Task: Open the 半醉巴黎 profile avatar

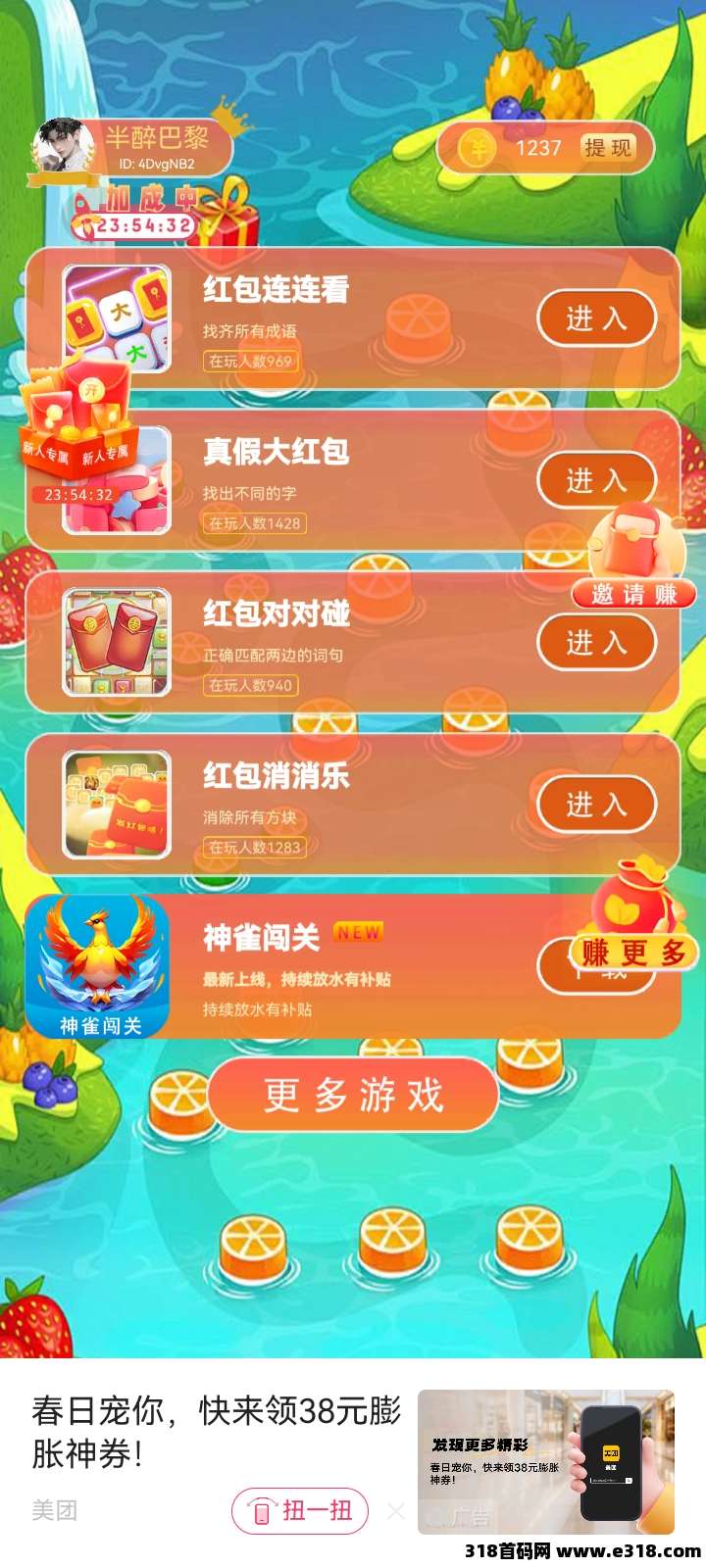Action: click(63, 149)
